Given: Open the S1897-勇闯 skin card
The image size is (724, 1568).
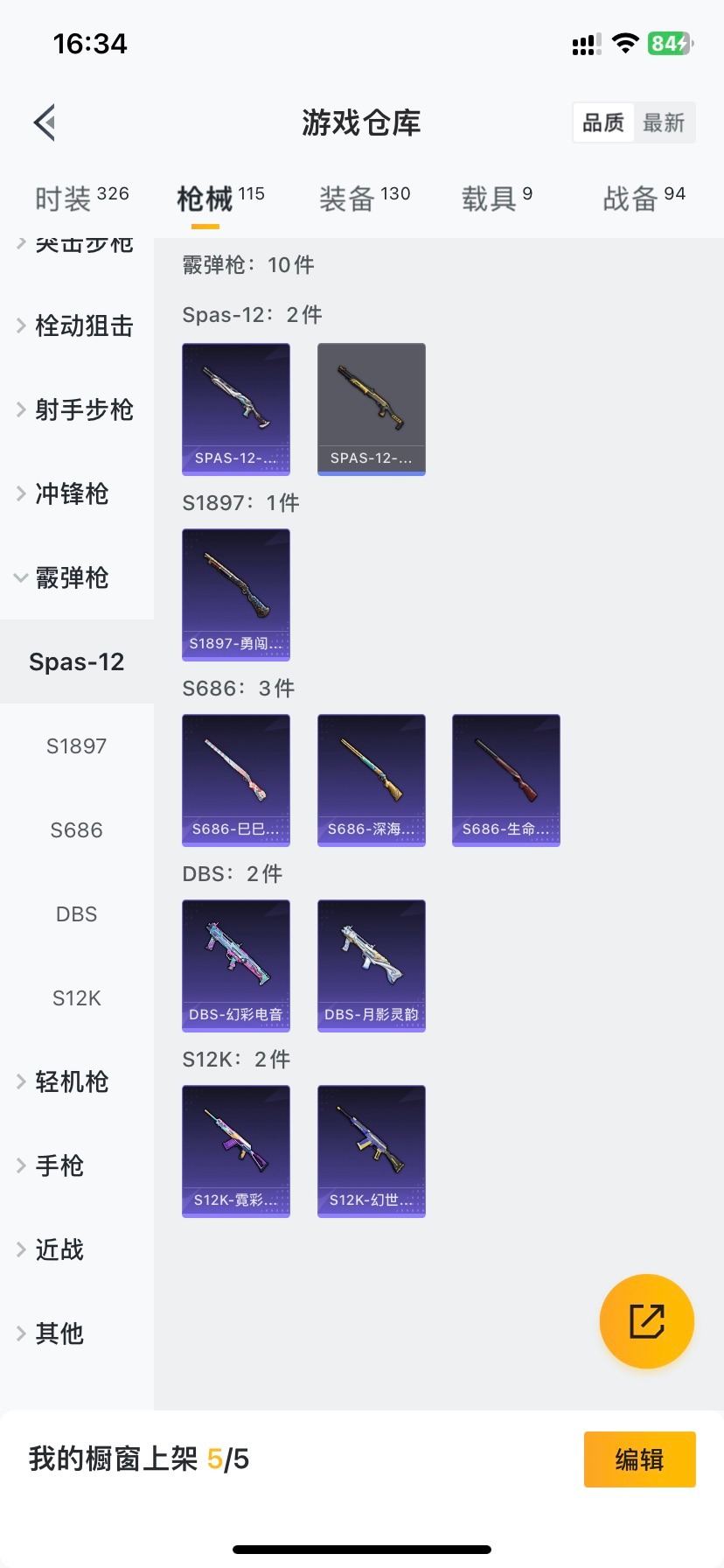Looking at the screenshot, I should click(236, 594).
